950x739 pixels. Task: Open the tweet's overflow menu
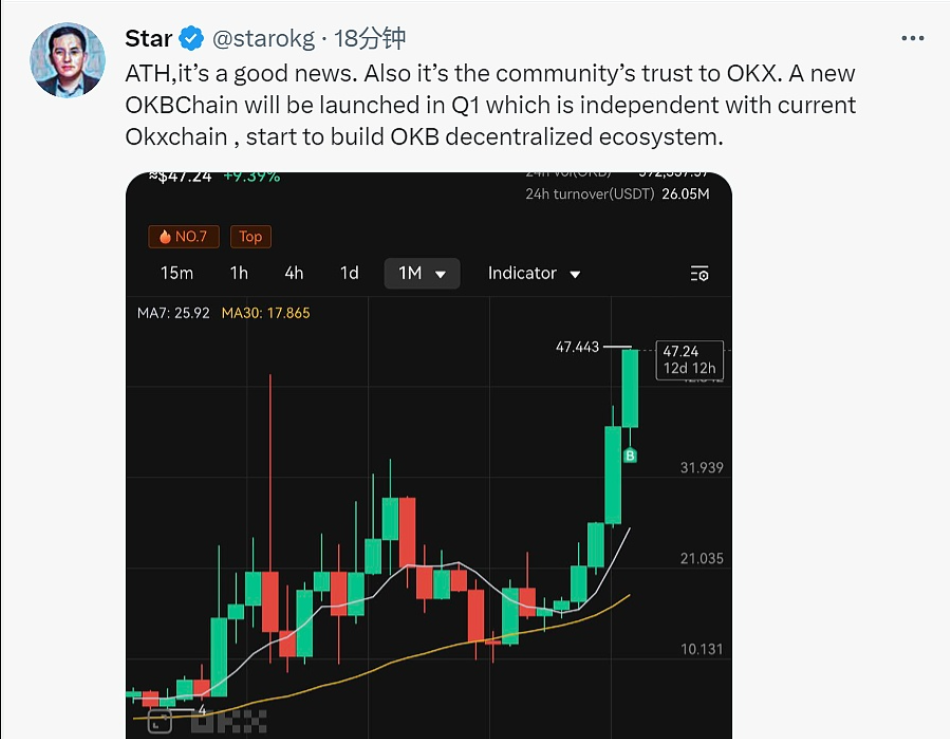point(912,38)
